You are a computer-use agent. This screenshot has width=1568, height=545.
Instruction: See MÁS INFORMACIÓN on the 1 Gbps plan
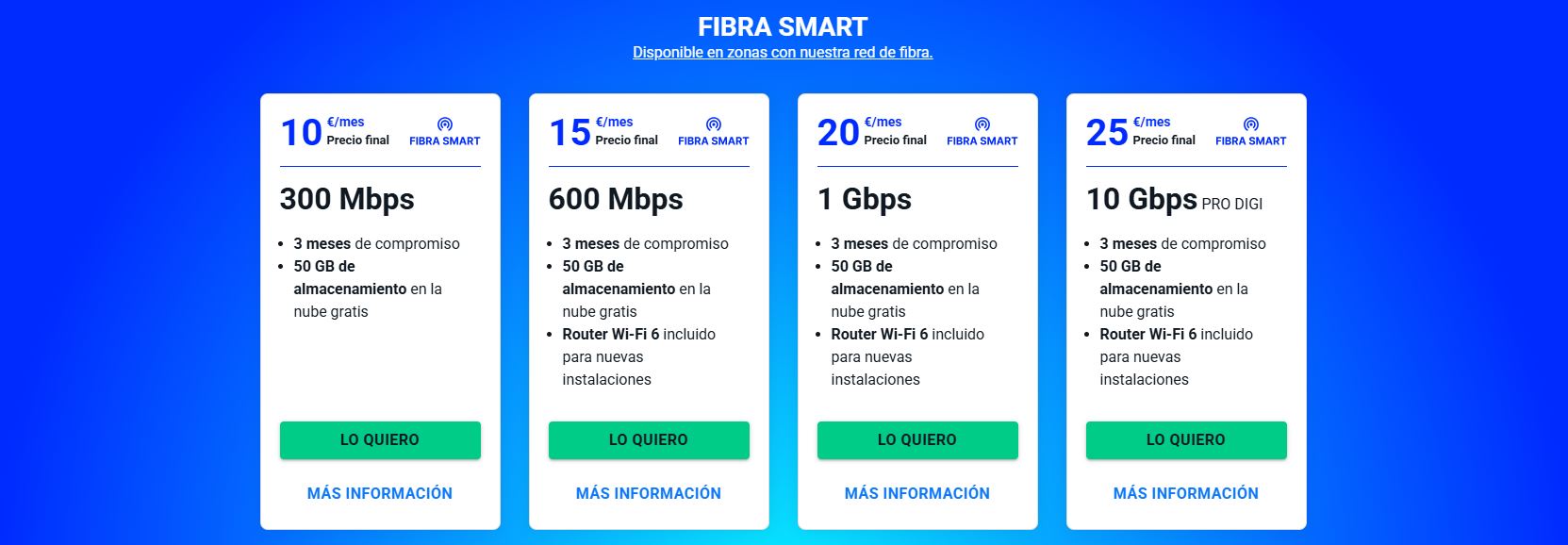tap(917, 493)
